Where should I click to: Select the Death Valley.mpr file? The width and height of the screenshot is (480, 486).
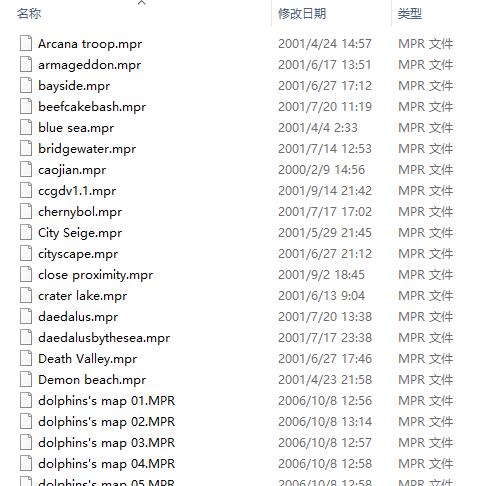coord(88,359)
